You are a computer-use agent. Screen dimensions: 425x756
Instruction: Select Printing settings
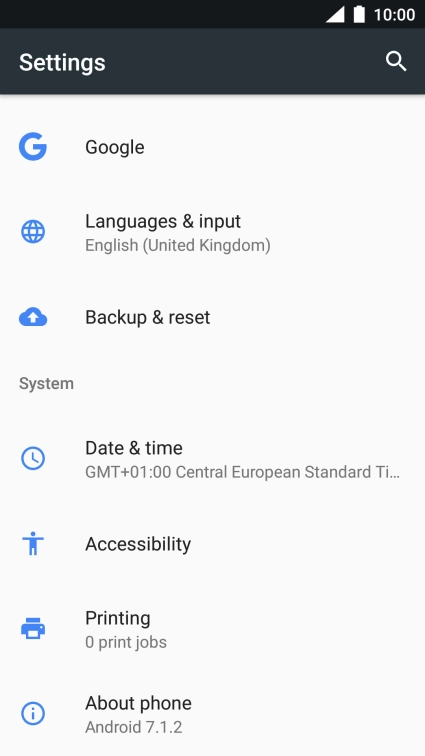coord(212,629)
